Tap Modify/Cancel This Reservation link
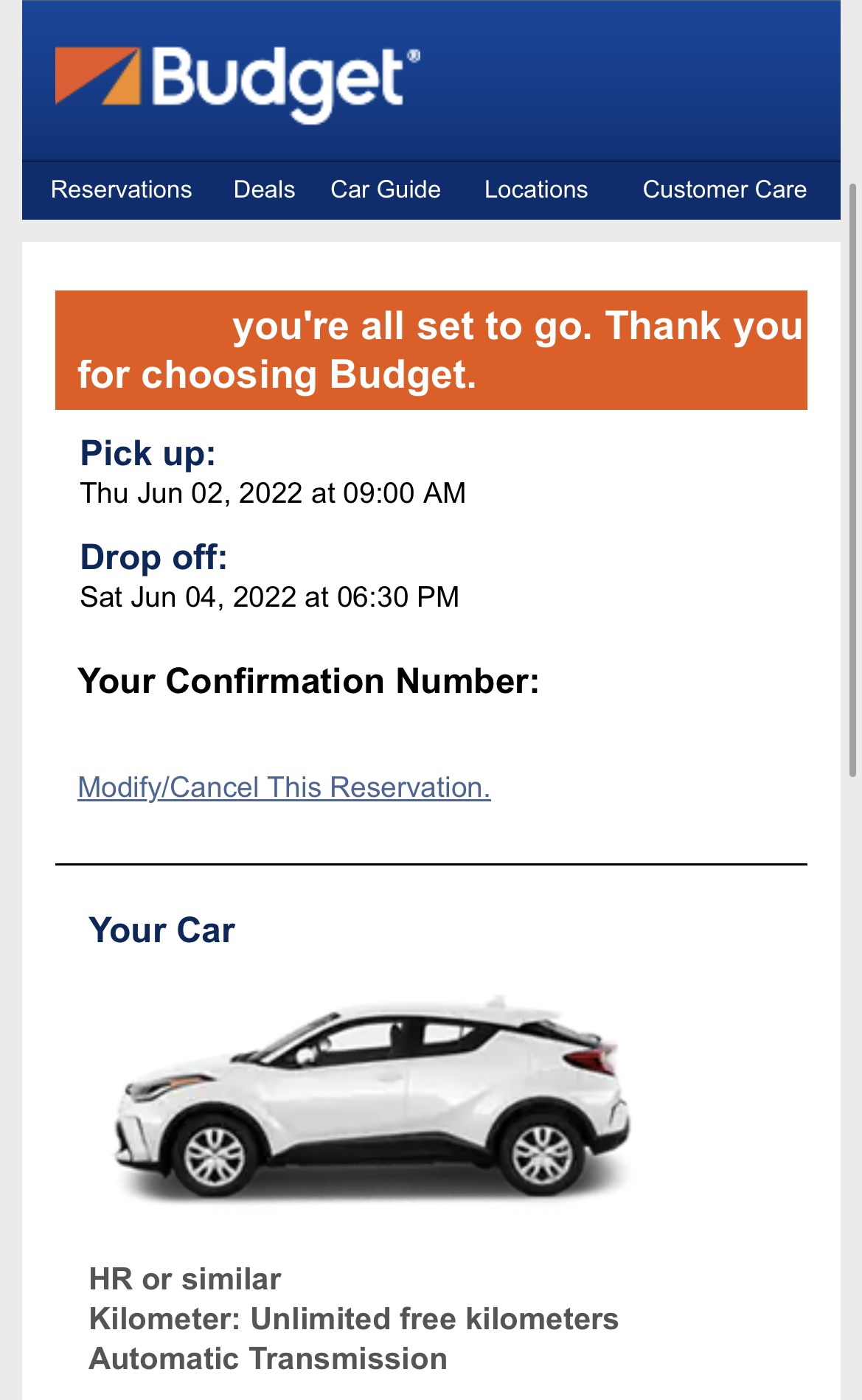This screenshot has height=1400, width=862. click(284, 787)
